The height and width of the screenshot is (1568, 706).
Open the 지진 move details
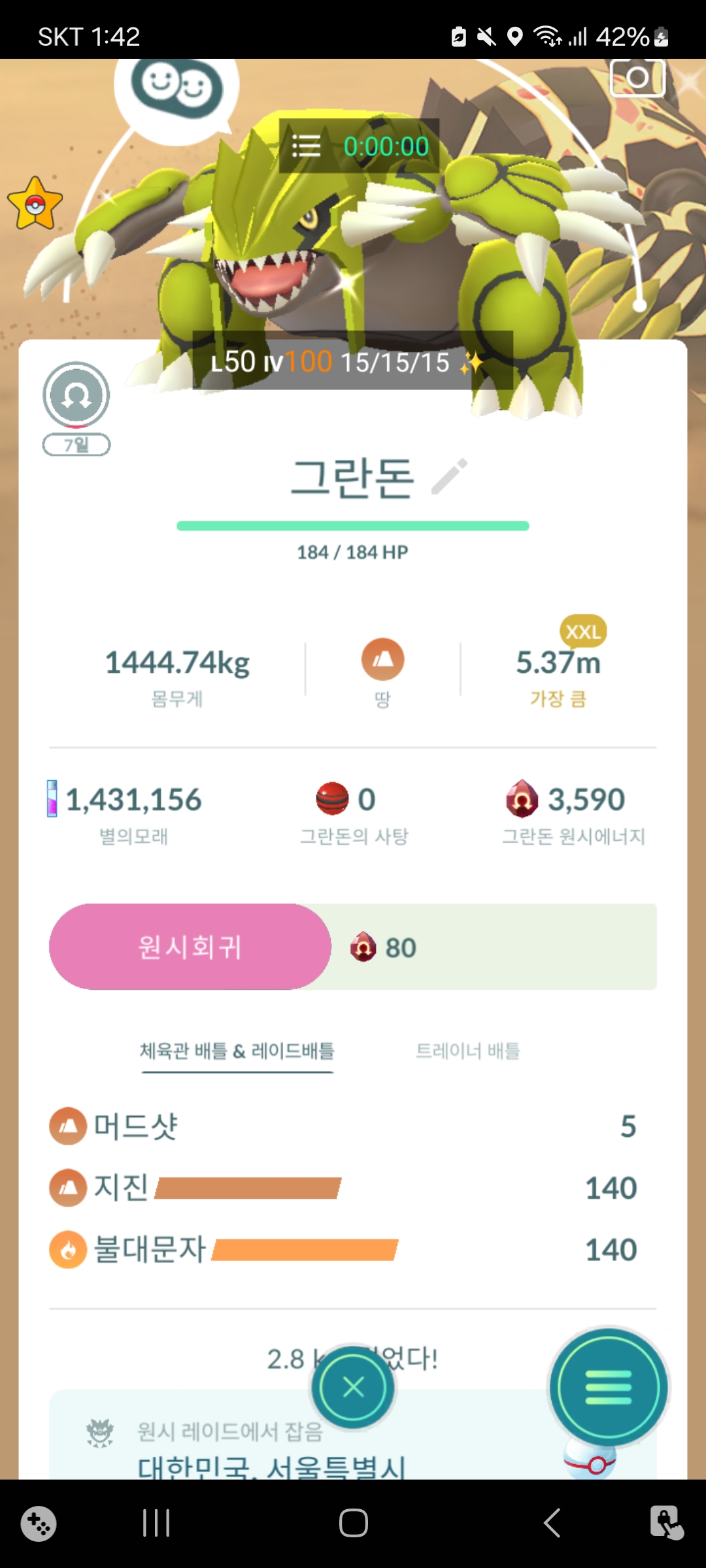122,1187
